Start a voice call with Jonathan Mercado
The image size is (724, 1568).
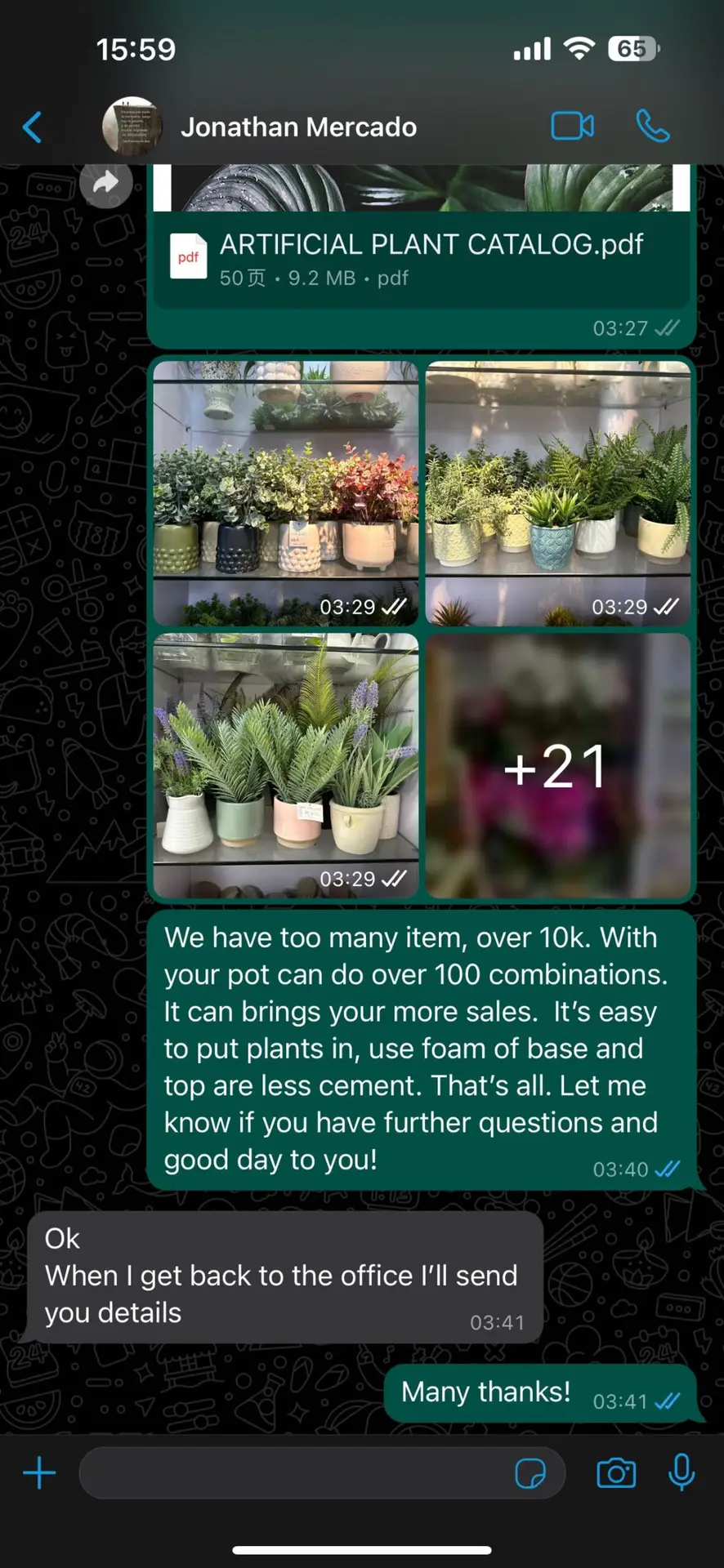pyautogui.click(x=652, y=127)
